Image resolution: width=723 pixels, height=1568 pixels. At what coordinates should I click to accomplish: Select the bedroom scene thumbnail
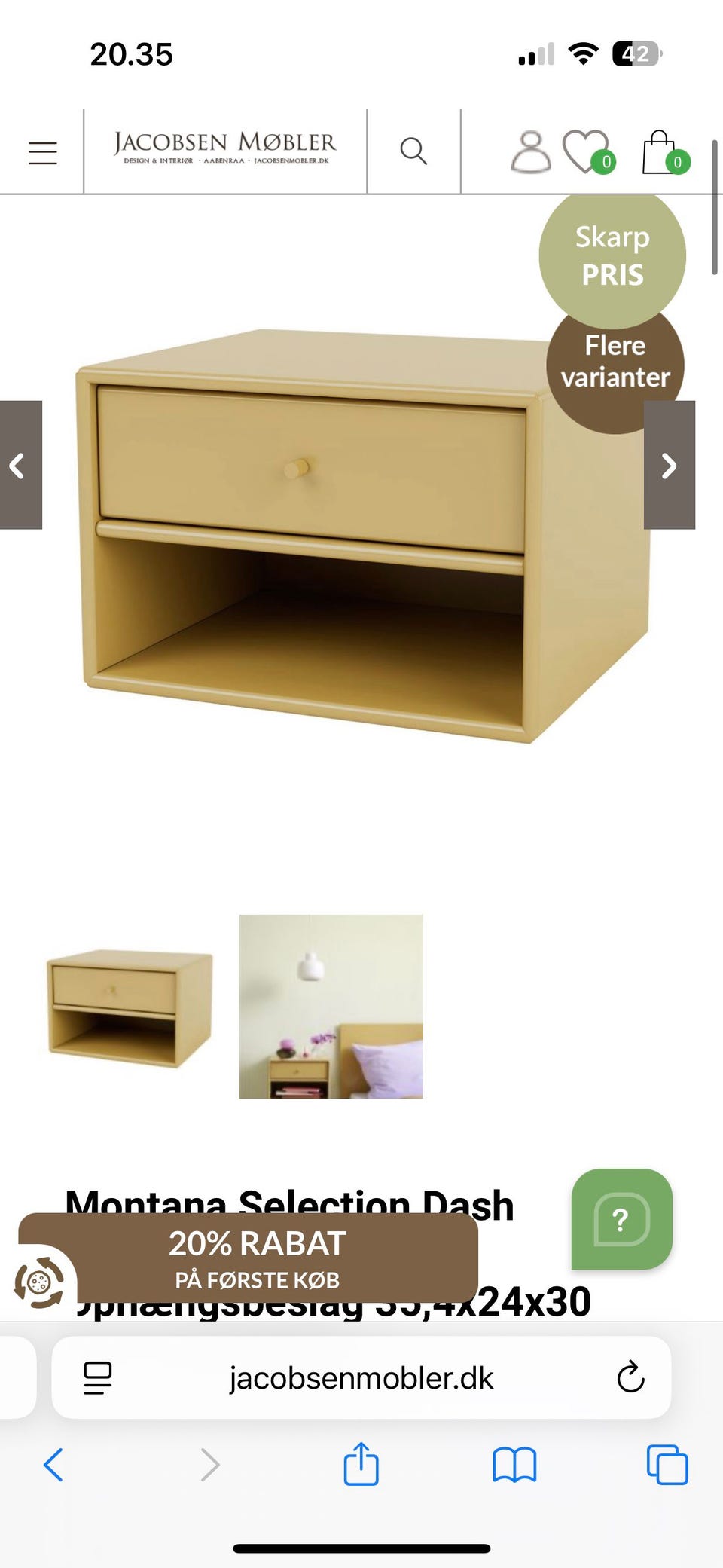(x=331, y=1007)
